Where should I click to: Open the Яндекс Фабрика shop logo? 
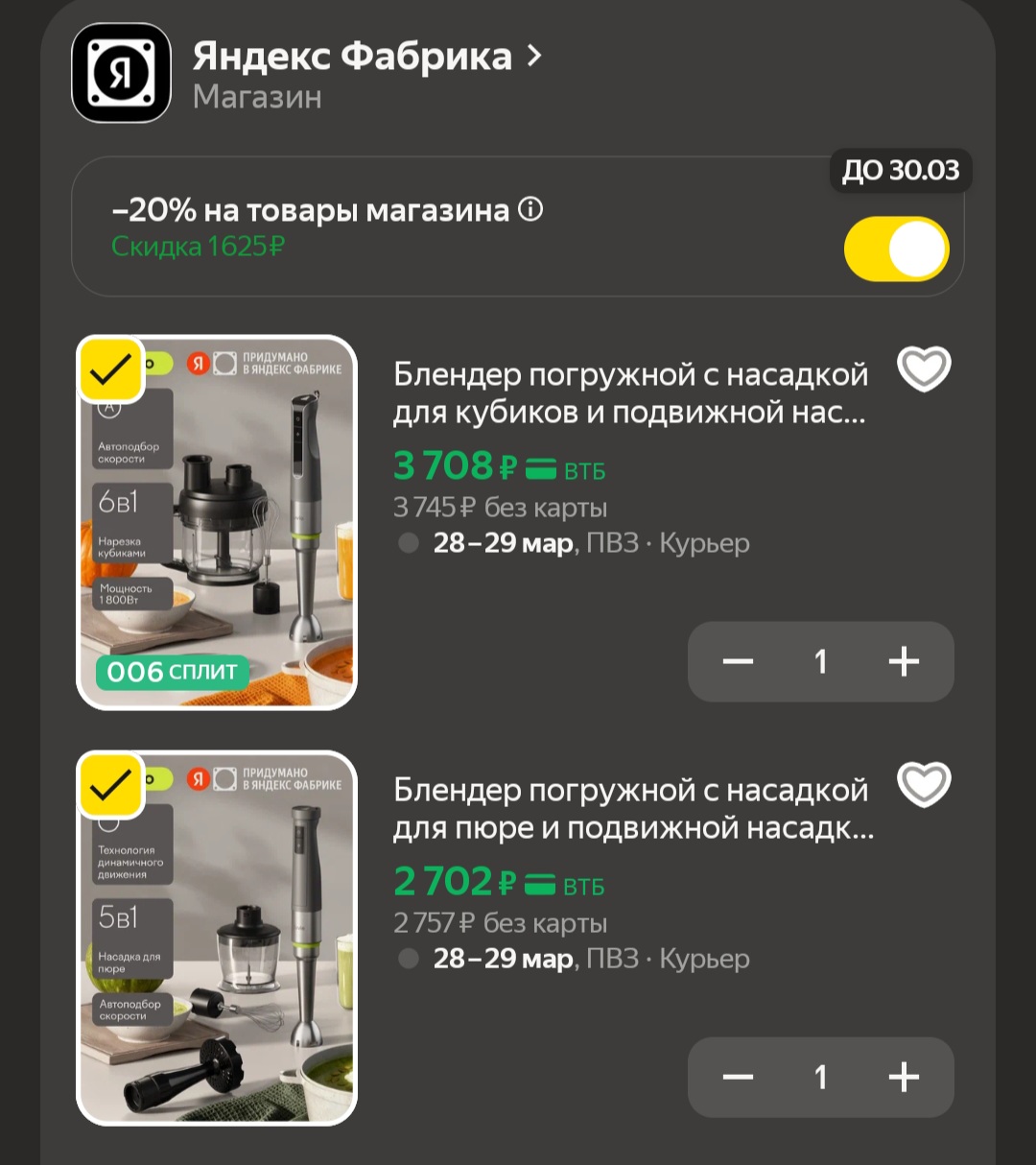point(121,72)
